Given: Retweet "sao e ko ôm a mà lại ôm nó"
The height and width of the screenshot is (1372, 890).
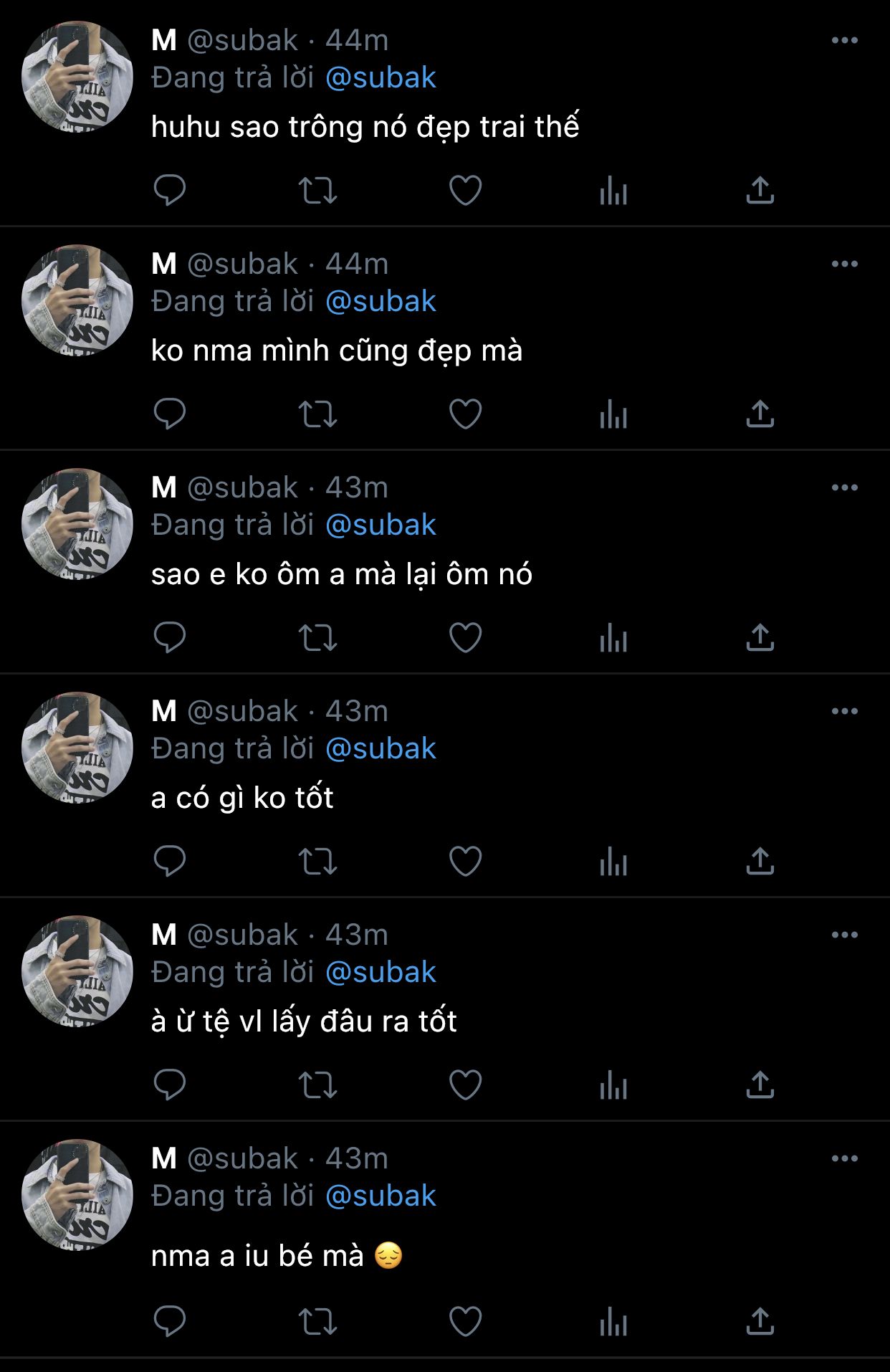Looking at the screenshot, I should pos(317,638).
